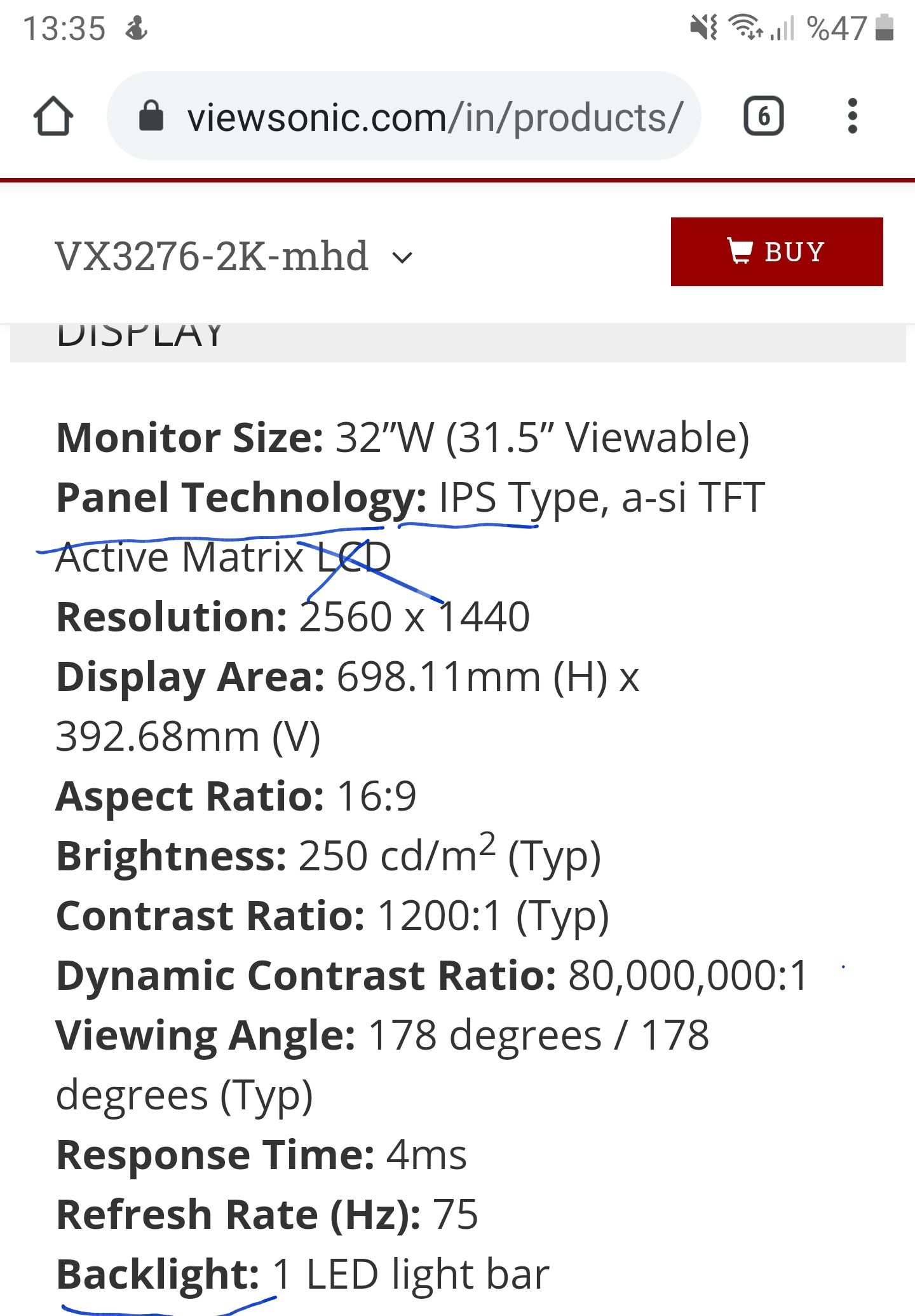This screenshot has width=915, height=1316.
Task: Open the browser overflow menu
Action: coord(852,116)
